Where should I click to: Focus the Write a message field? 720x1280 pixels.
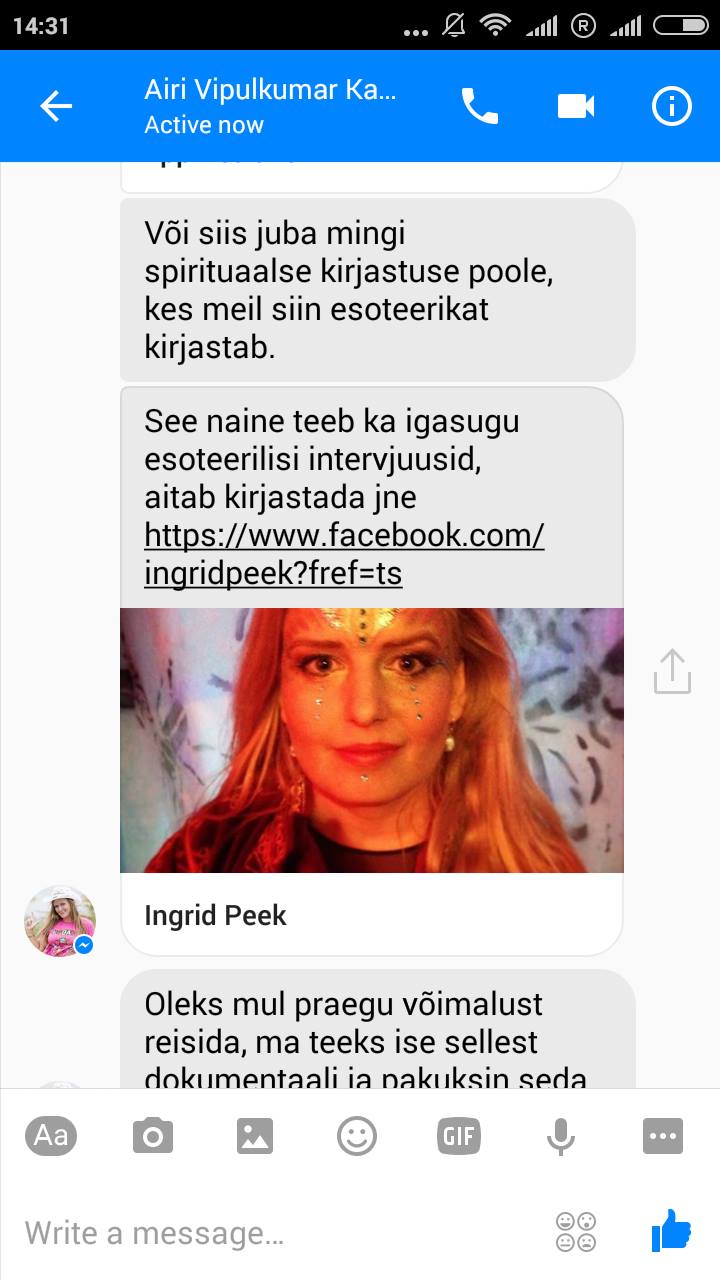click(280, 1232)
